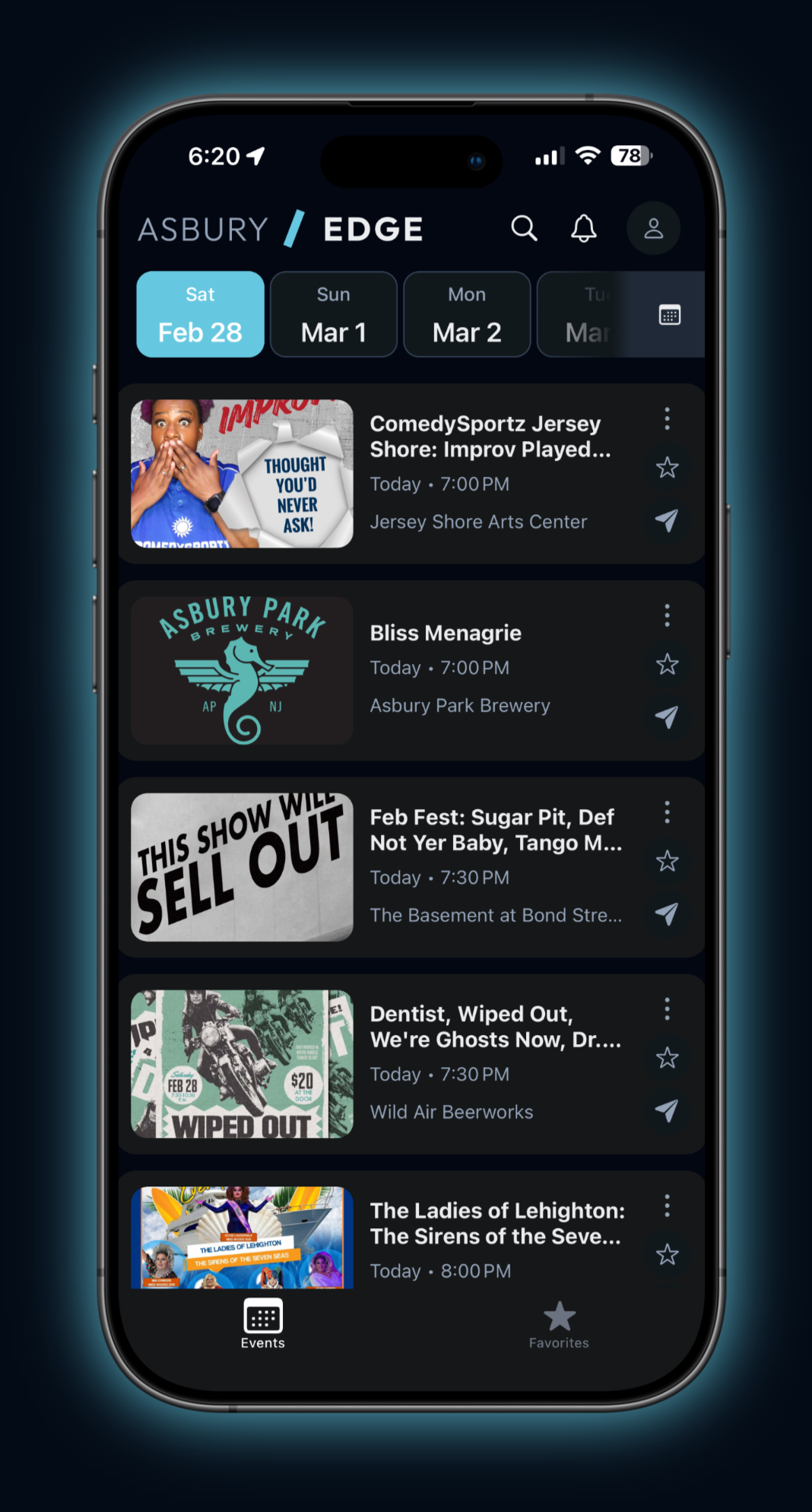This screenshot has height=1512, width=812.
Task: Select the Sat Feb 28 date chip
Action: (199, 314)
